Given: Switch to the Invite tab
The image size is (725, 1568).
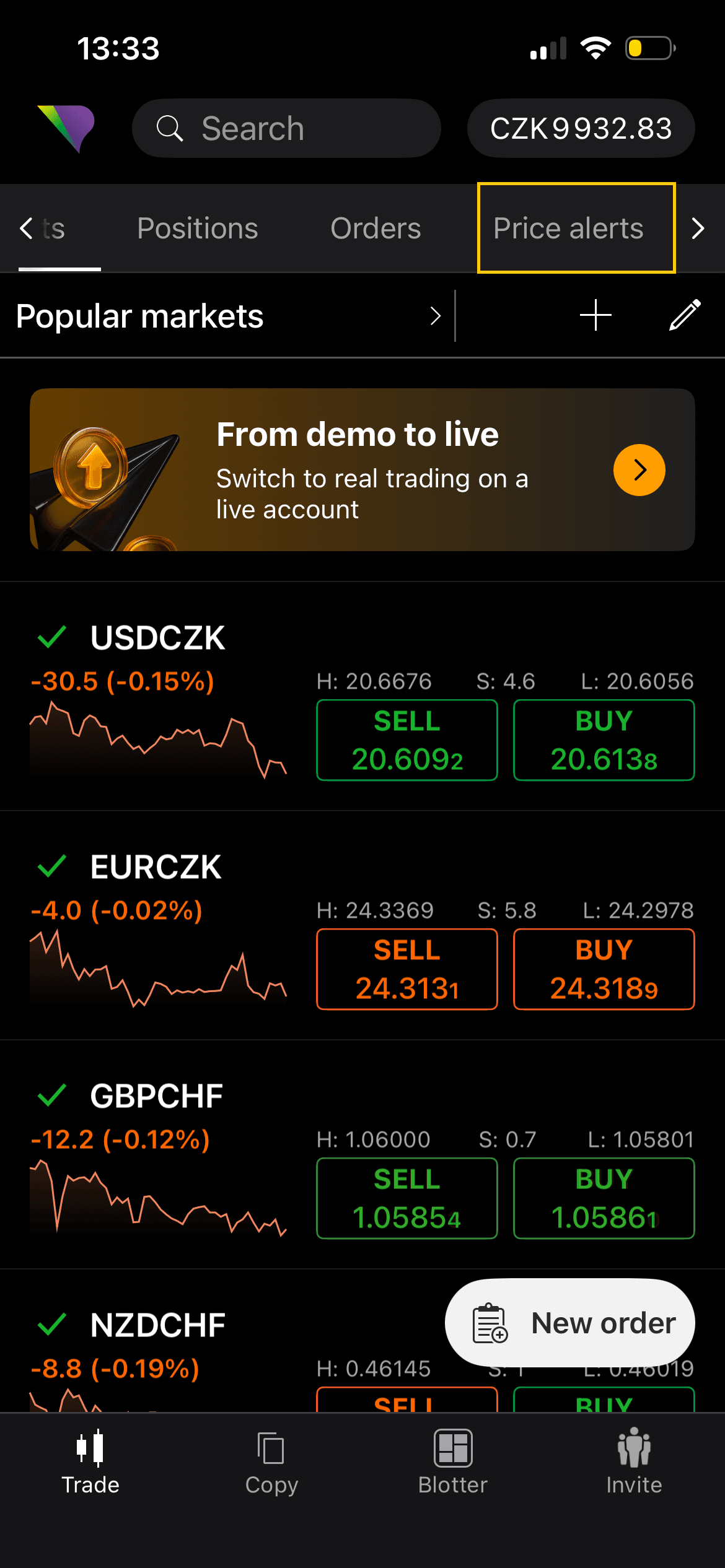Looking at the screenshot, I should click(x=634, y=1463).
